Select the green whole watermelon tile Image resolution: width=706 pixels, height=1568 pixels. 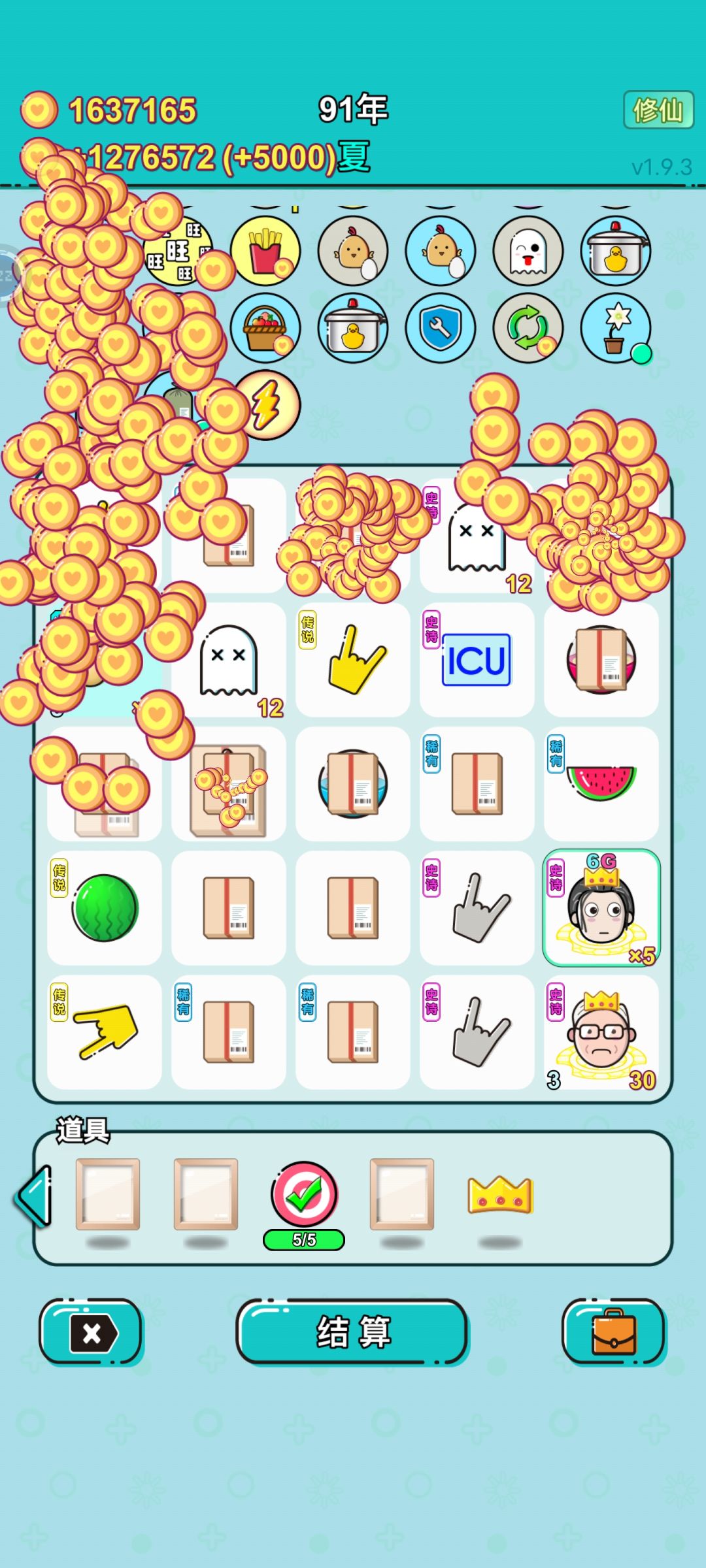click(x=105, y=908)
